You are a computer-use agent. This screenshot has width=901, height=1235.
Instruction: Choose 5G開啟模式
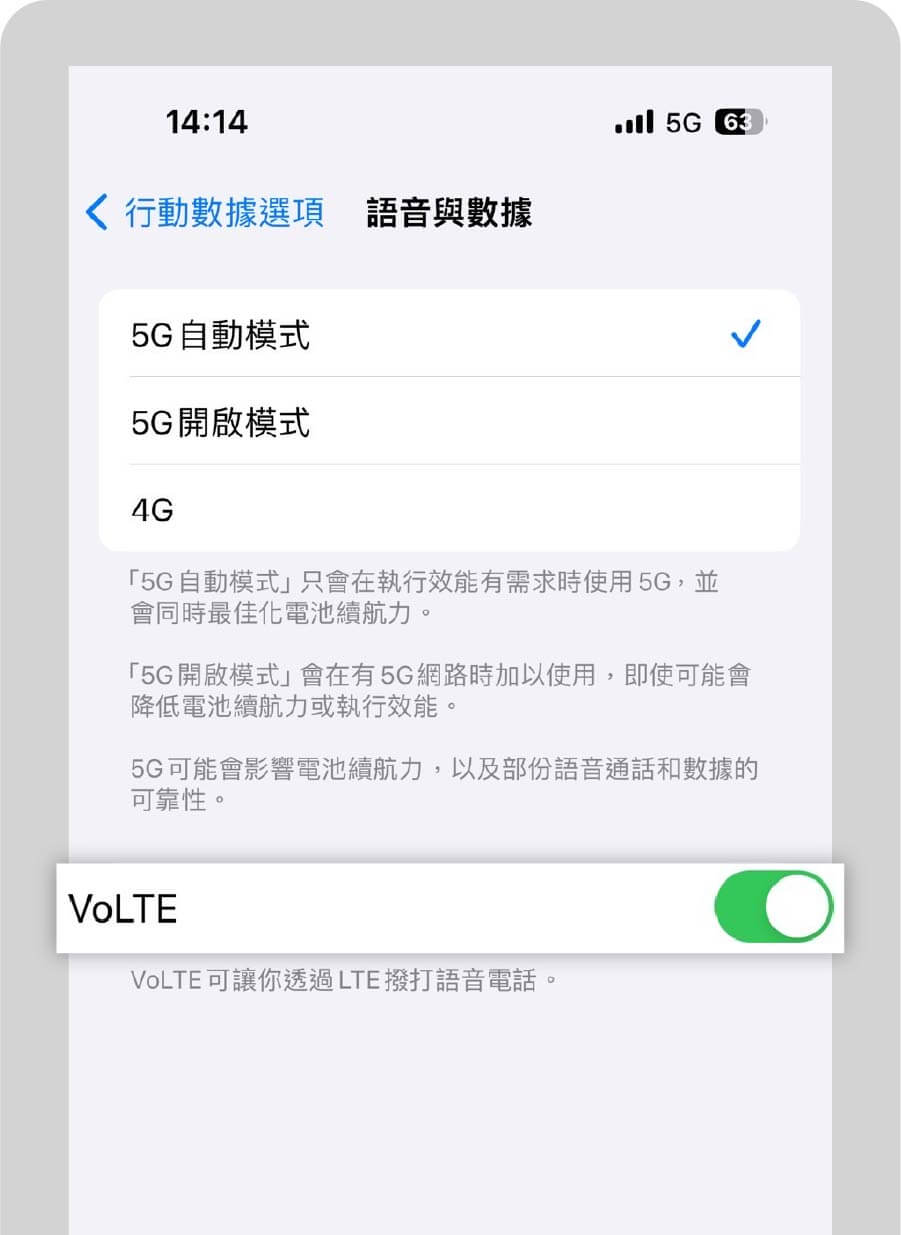tap(448, 422)
